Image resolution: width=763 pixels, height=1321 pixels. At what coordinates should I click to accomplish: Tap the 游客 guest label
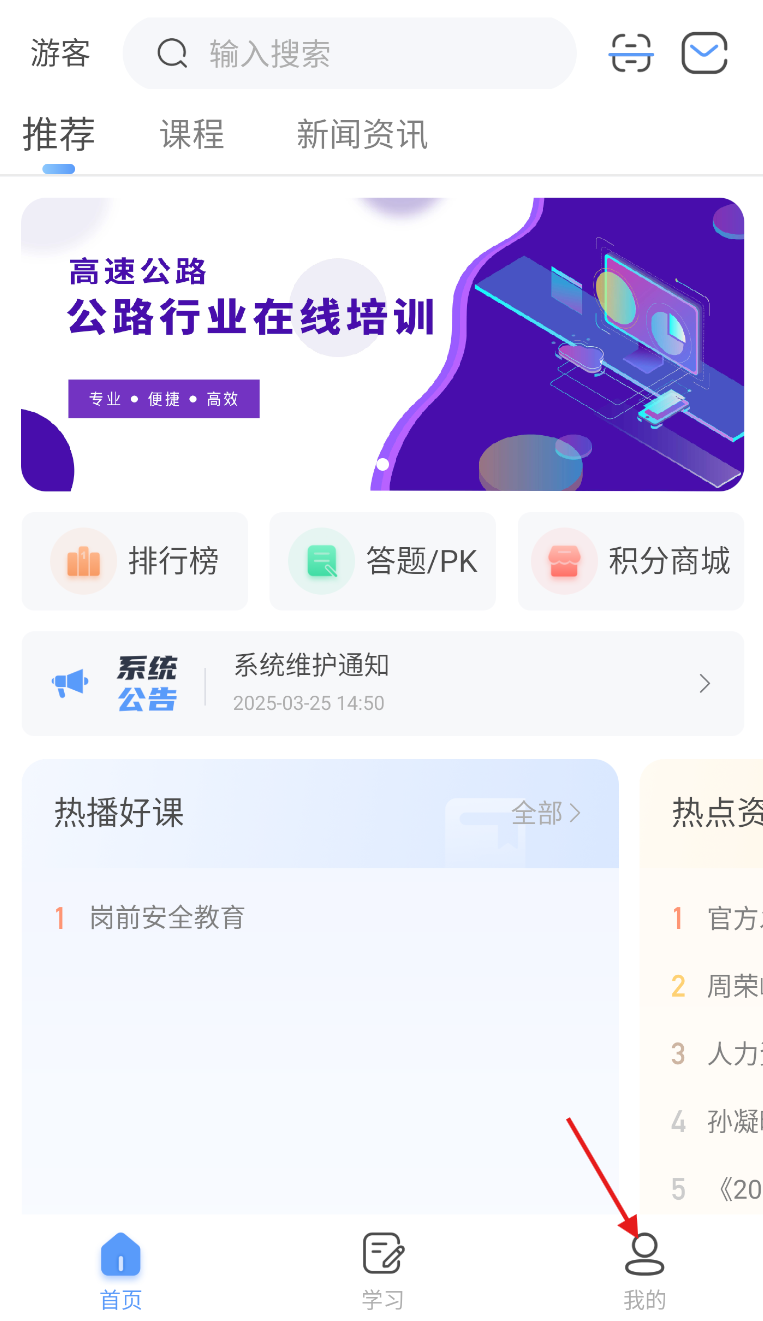click(60, 53)
